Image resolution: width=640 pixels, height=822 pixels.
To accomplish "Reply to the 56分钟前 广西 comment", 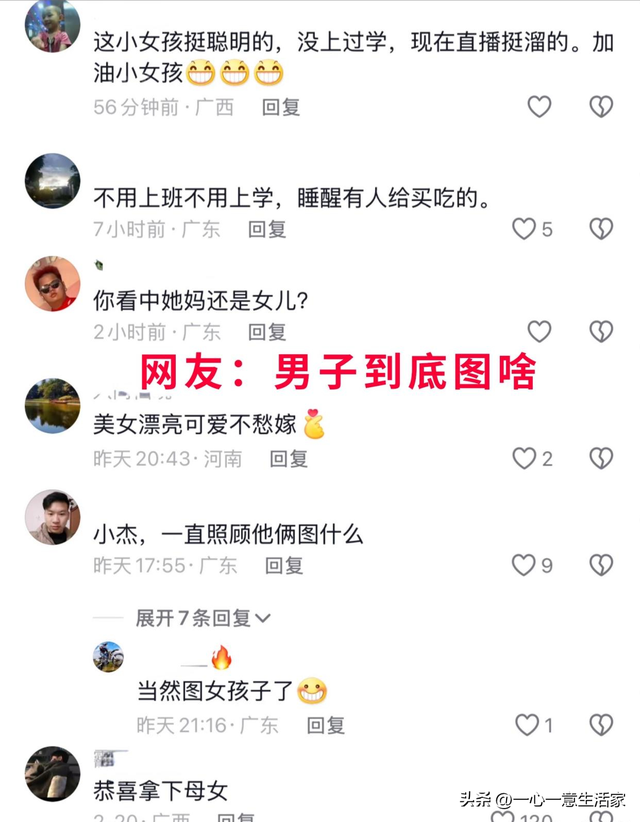I will (x=281, y=107).
